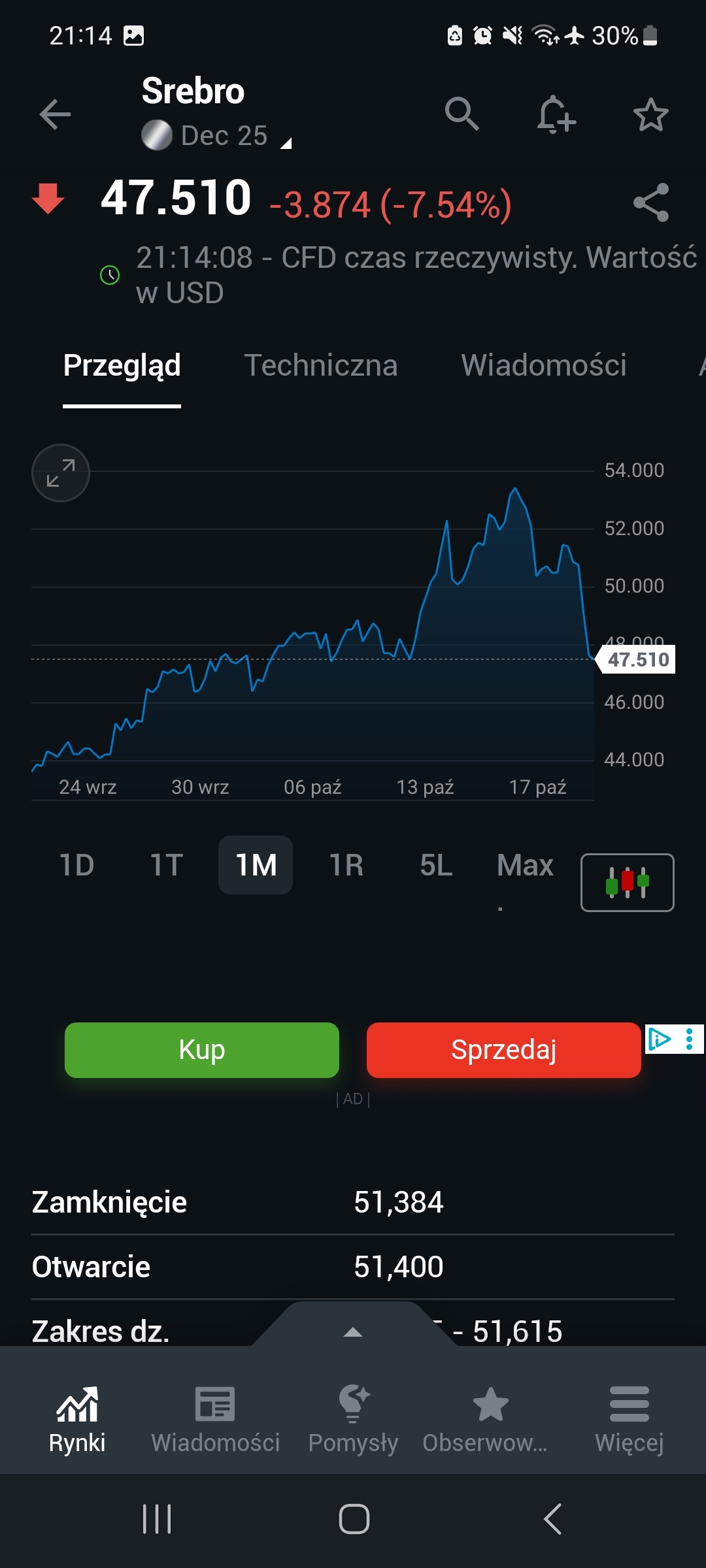Switch to candlestick chart view

[627, 882]
